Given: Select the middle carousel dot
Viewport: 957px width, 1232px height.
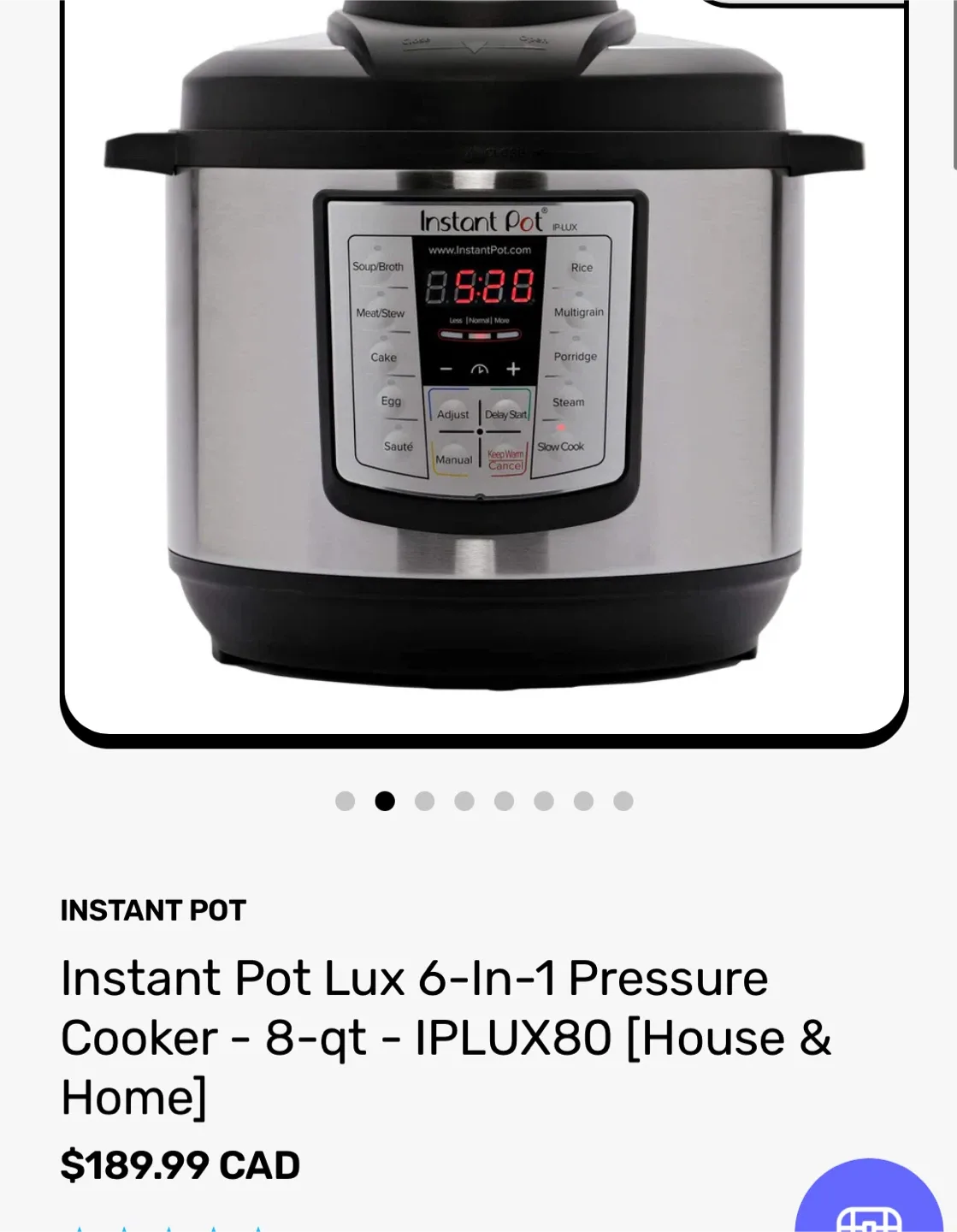Looking at the screenshot, I should point(462,801).
